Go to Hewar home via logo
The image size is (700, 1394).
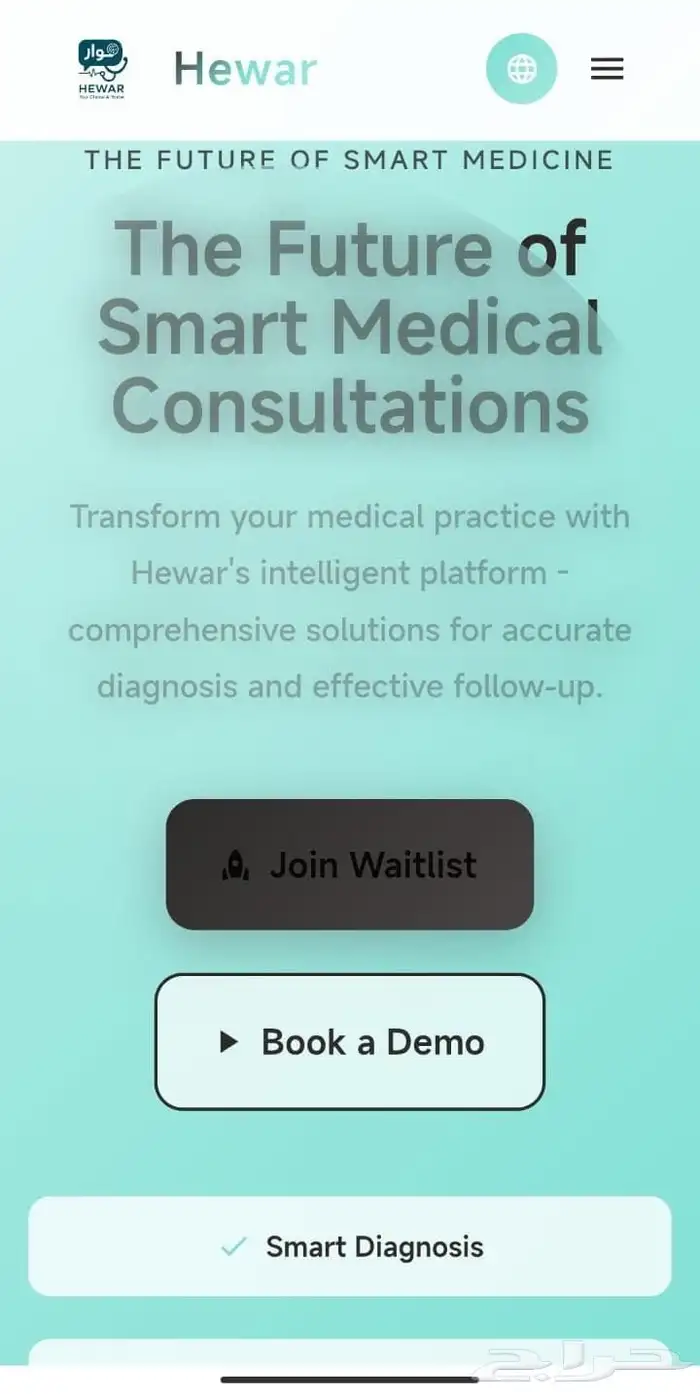102,69
